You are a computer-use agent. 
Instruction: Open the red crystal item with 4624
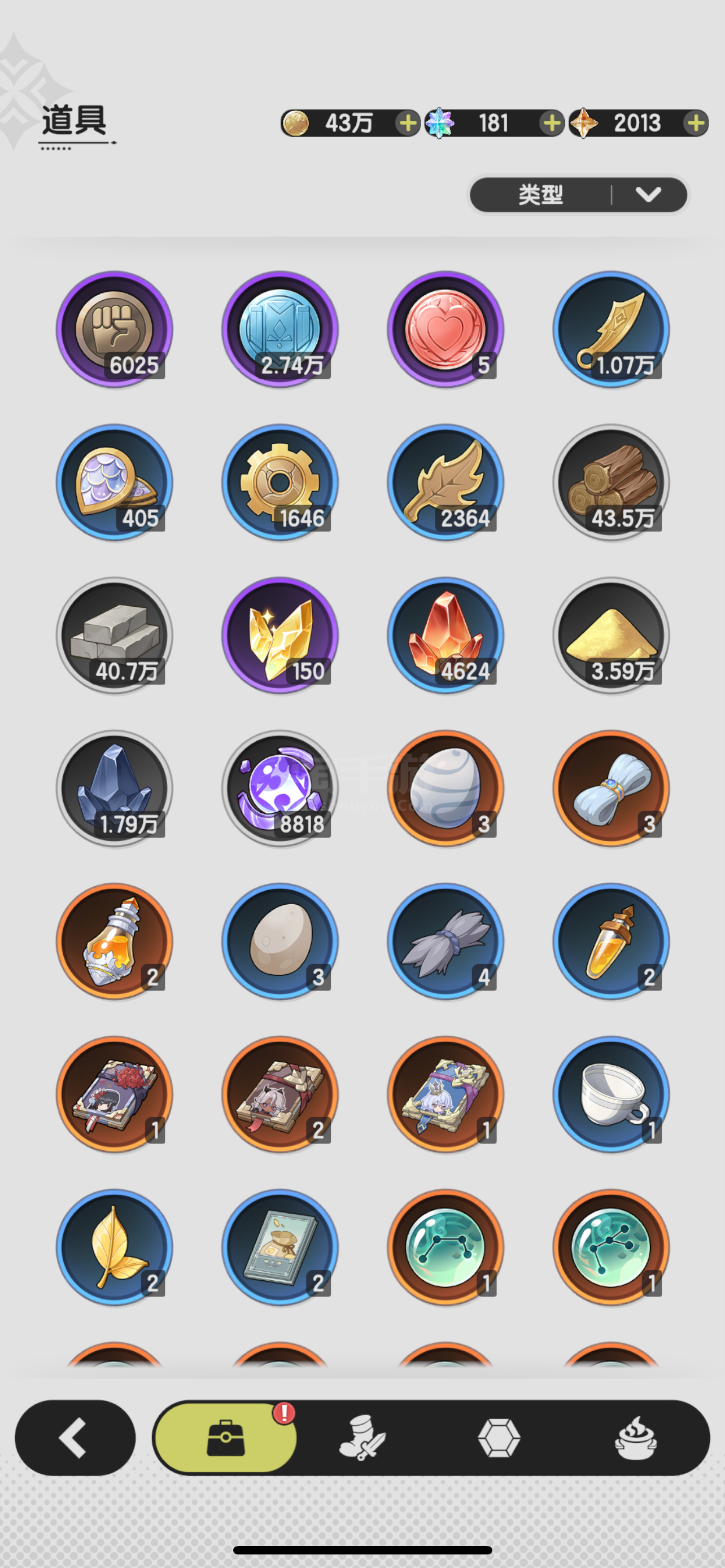[446, 636]
